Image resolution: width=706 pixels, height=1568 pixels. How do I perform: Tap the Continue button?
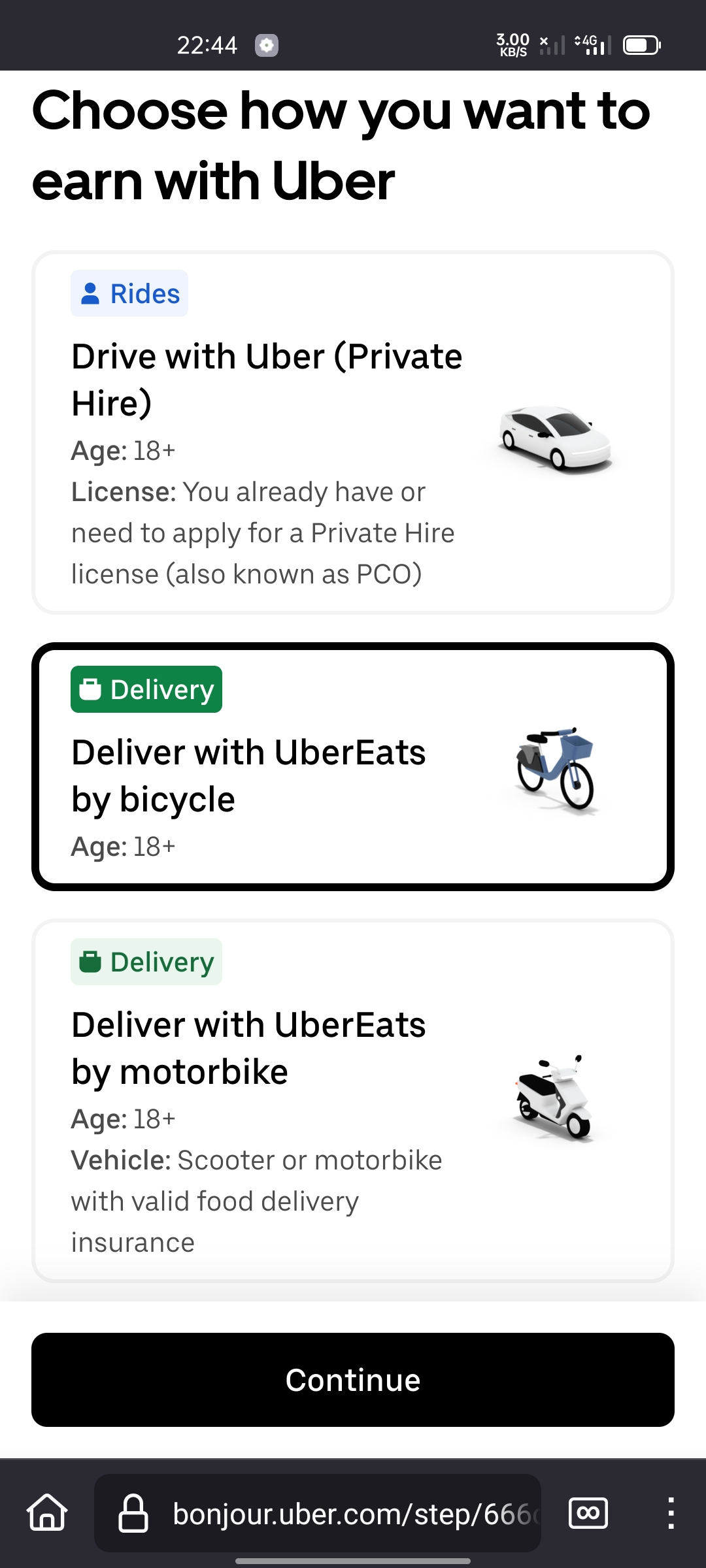[x=353, y=1380]
